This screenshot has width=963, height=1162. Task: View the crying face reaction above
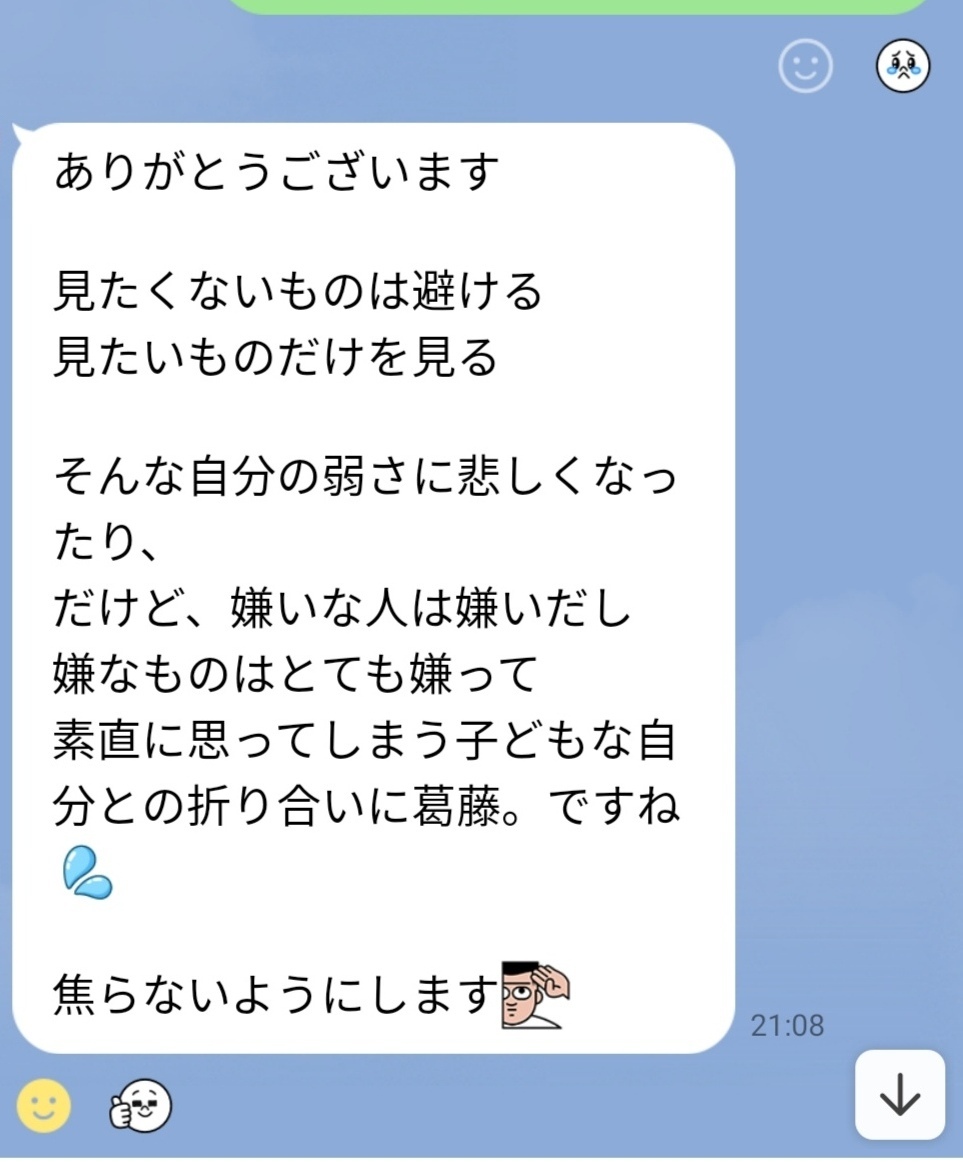click(903, 66)
